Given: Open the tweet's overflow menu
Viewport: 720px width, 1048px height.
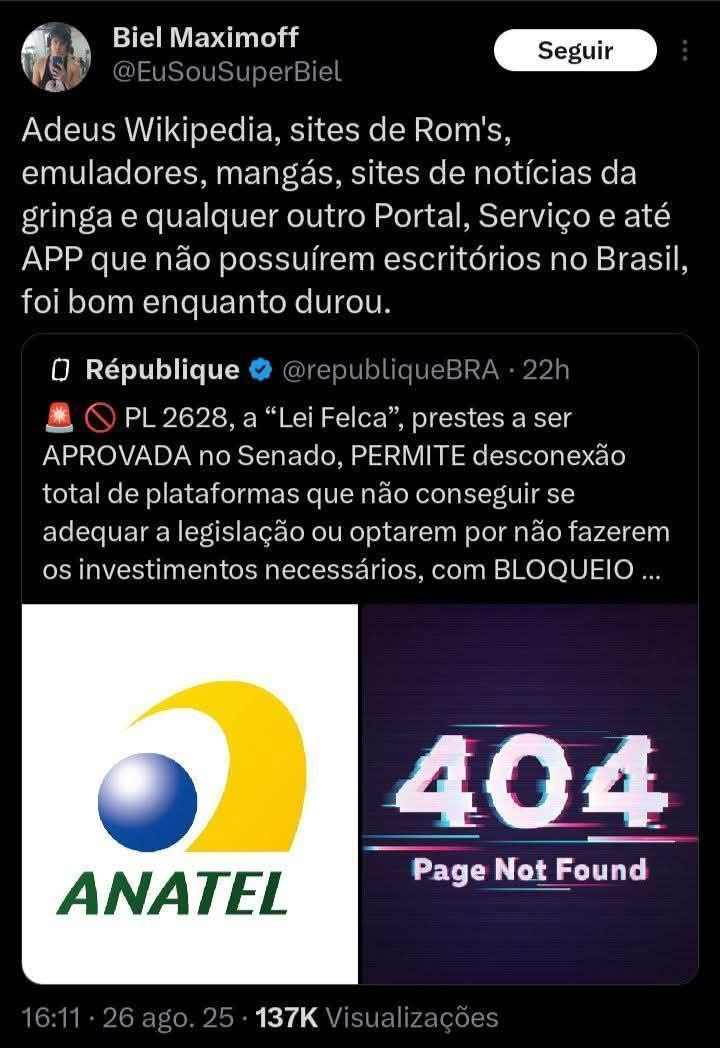Looking at the screenshot, I should 685,50.
